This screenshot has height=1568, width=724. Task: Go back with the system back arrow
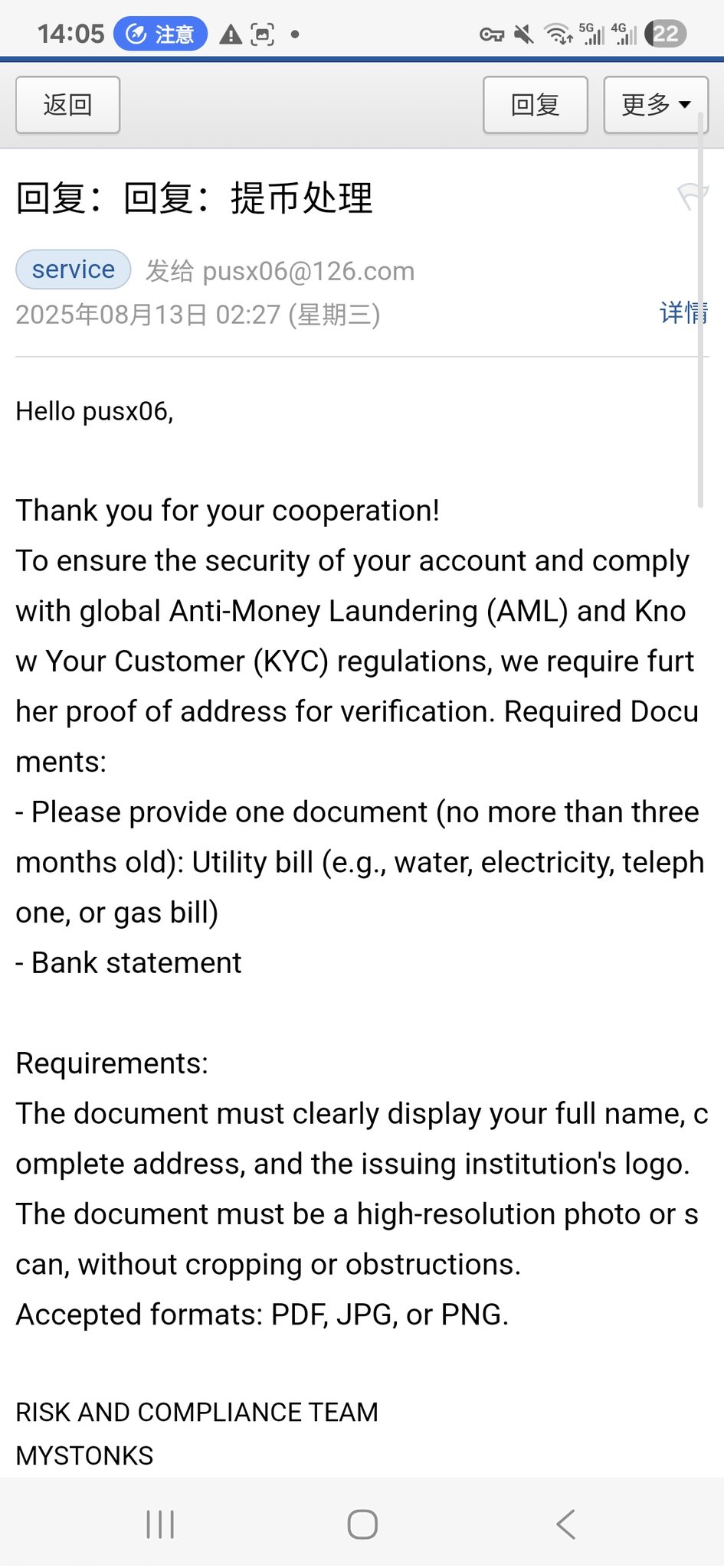pos(565,1524)
